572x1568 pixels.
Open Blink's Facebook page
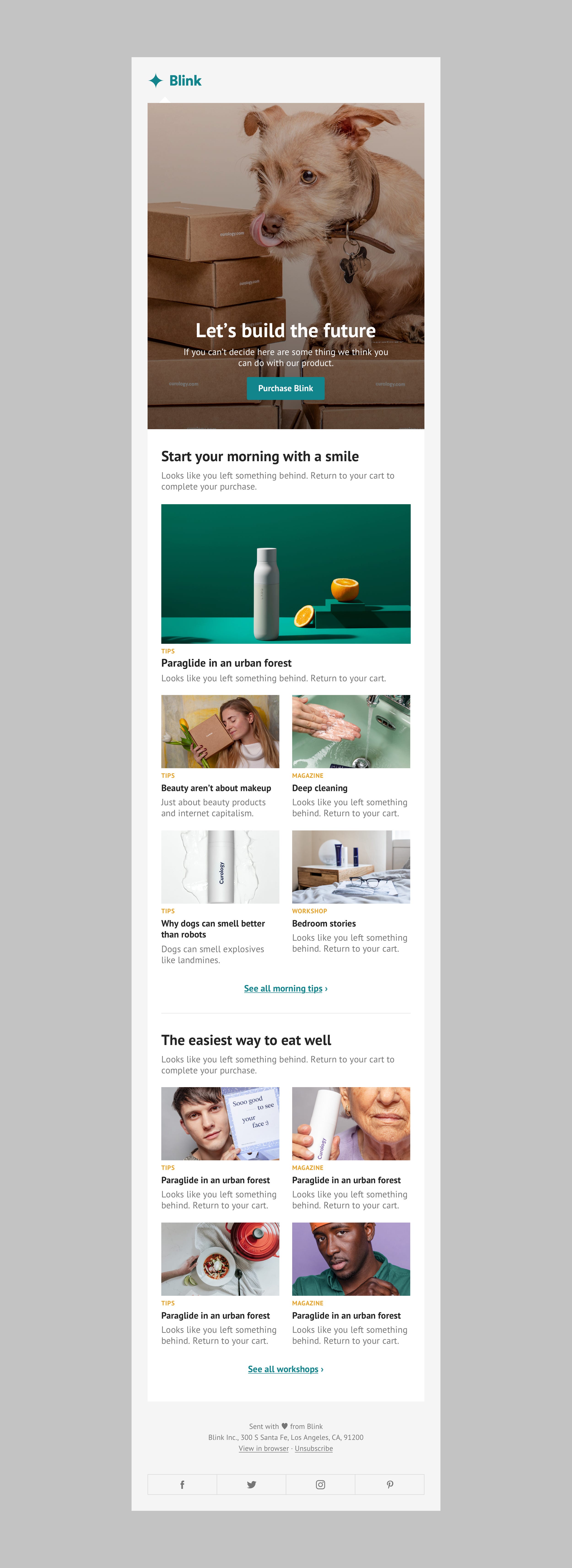pos(182,1484)
